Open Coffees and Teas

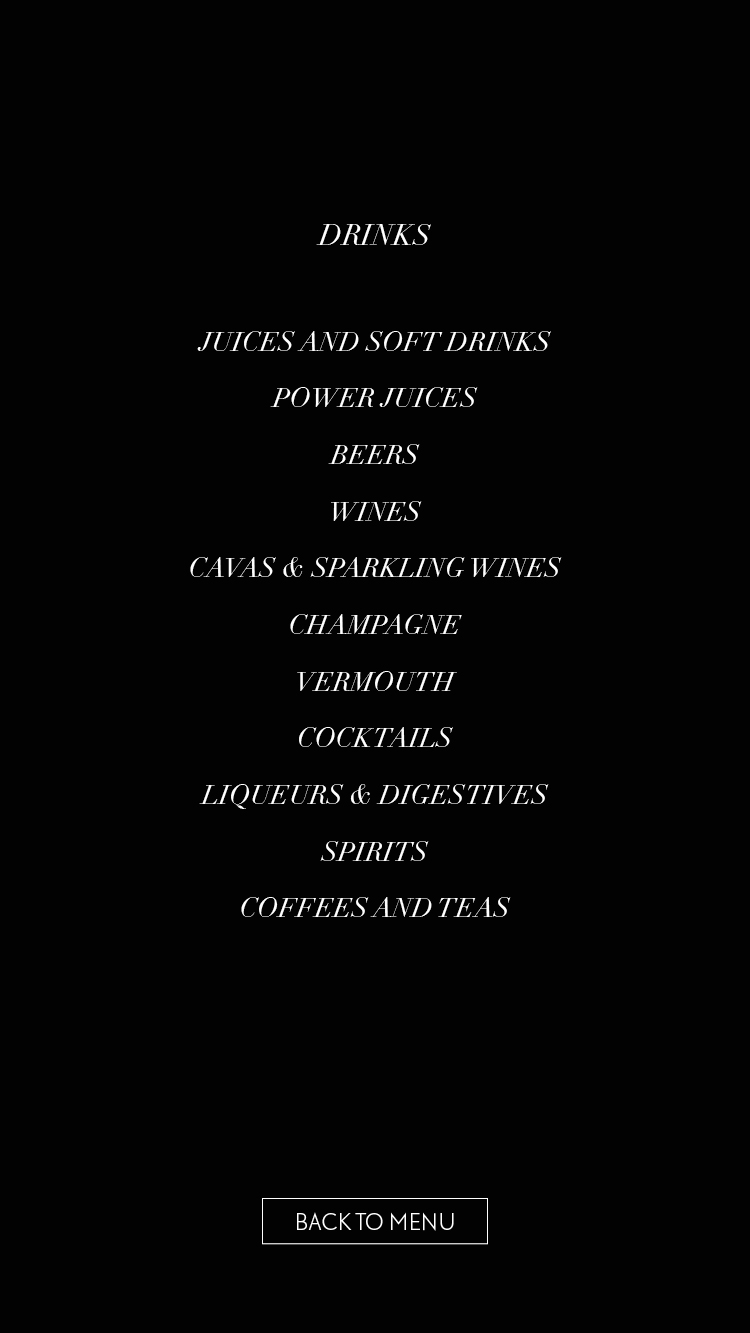pos(374,908)
